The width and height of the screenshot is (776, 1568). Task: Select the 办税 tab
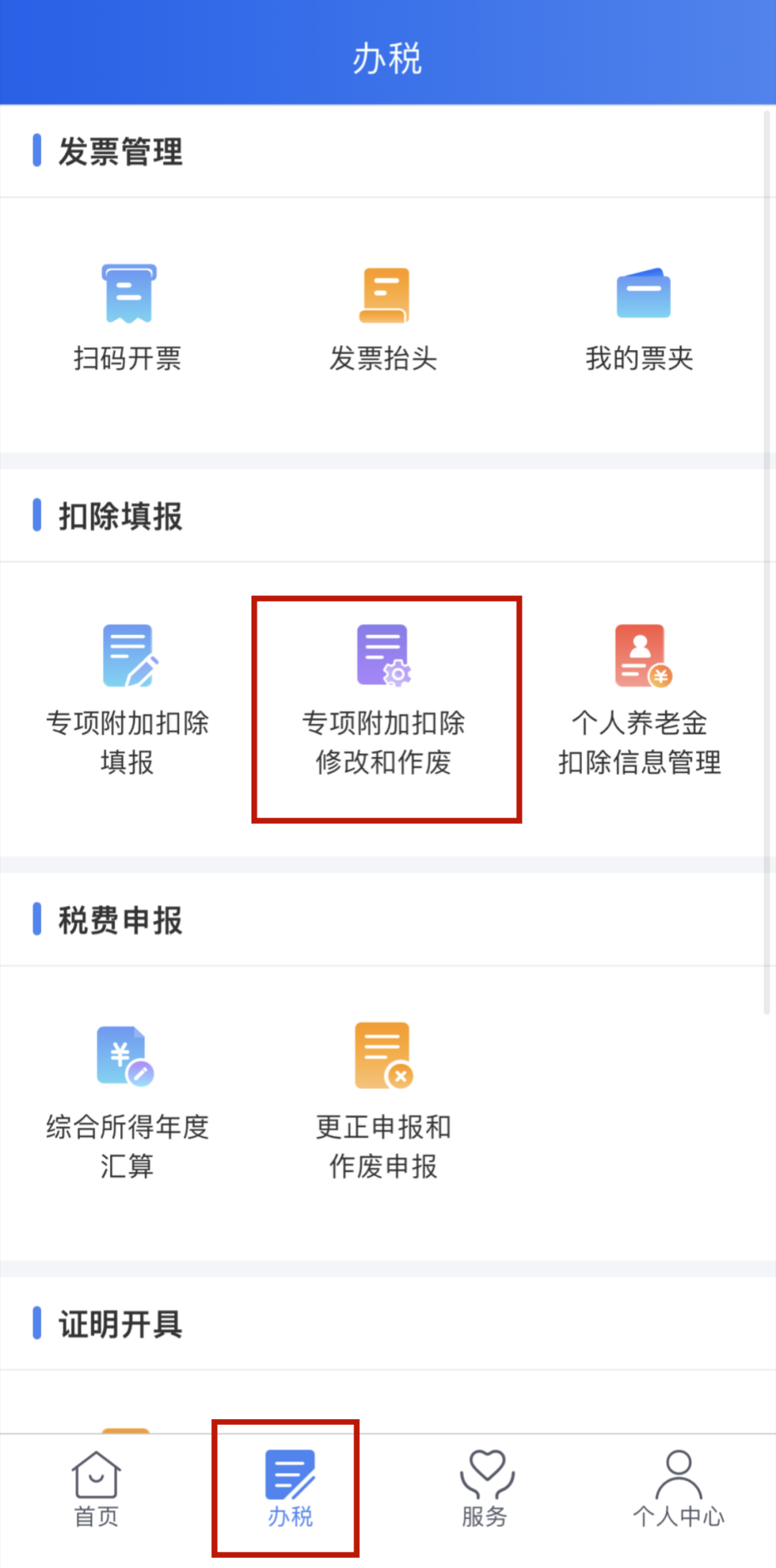point(290,1490)
